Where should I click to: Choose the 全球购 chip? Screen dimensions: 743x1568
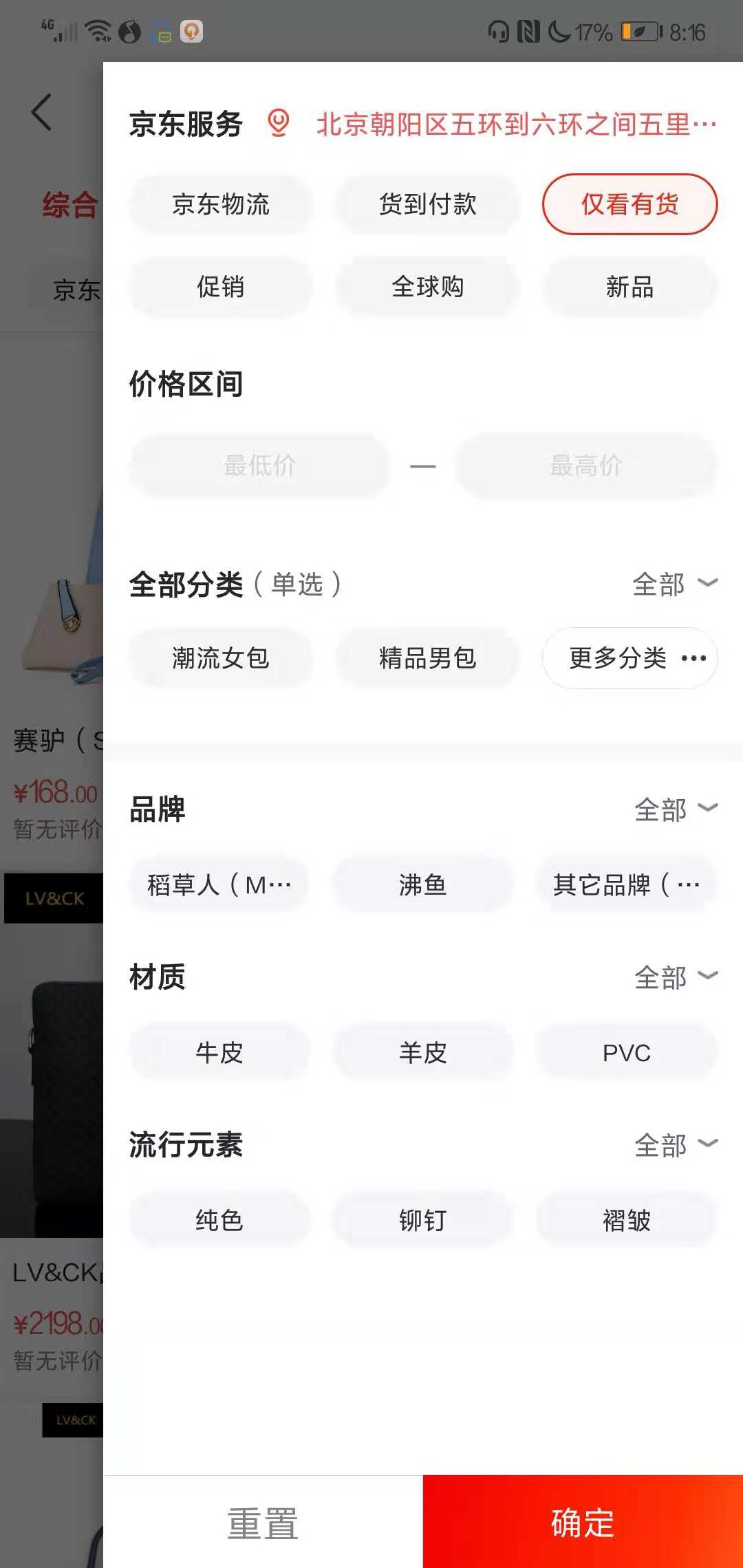tap(427, 287)
